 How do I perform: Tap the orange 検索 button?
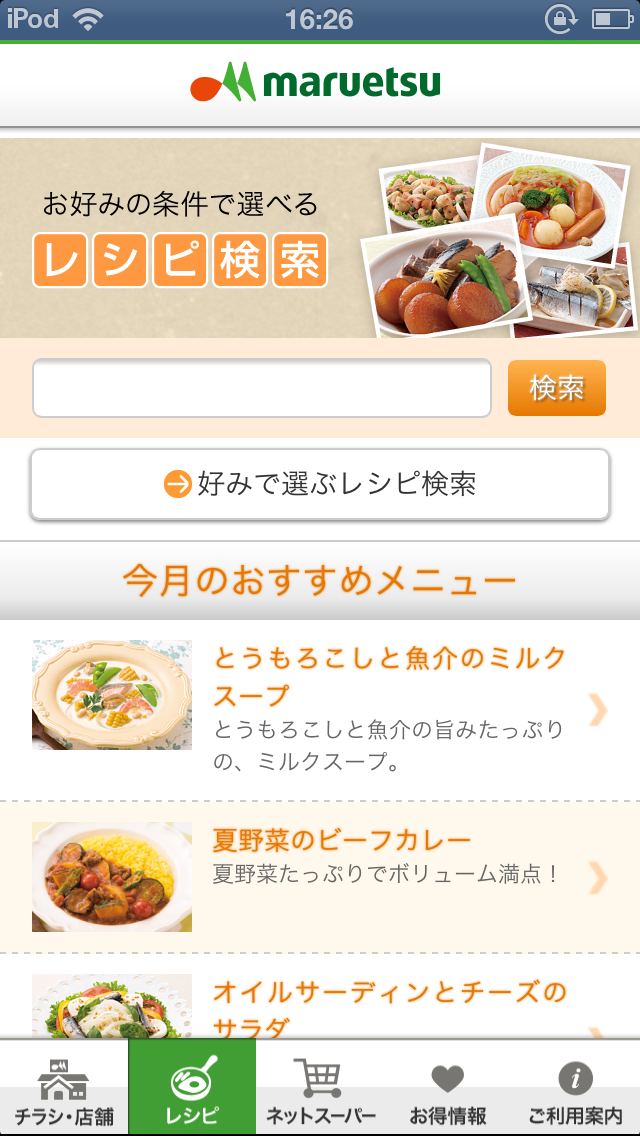click(x=557, y=388)
